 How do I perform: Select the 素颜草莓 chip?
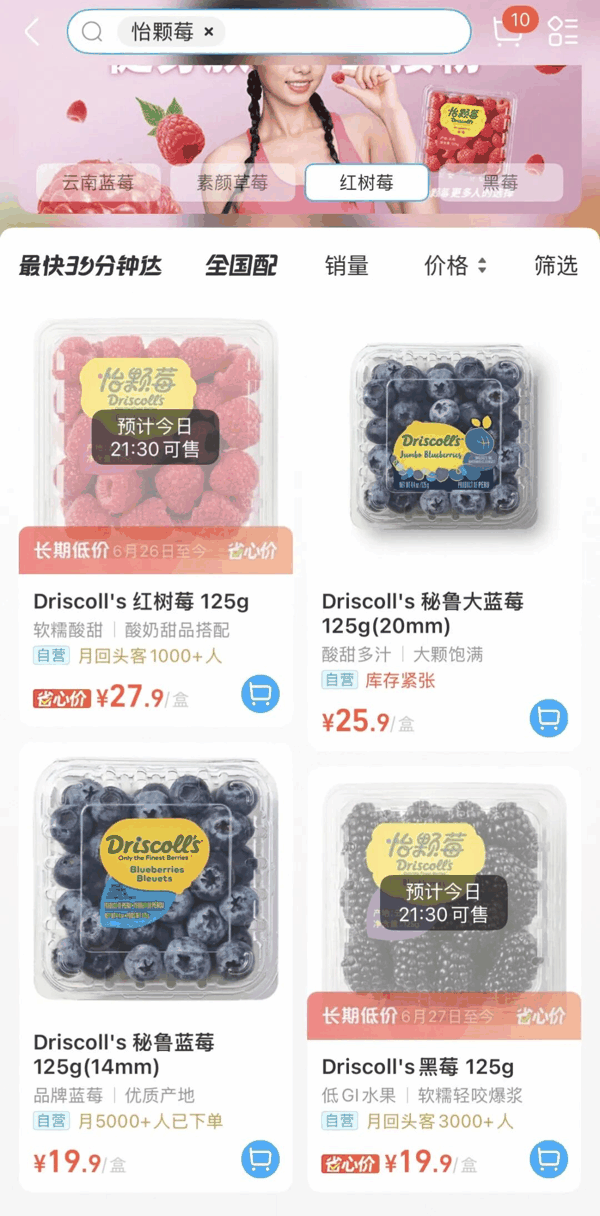coord(232,183)
